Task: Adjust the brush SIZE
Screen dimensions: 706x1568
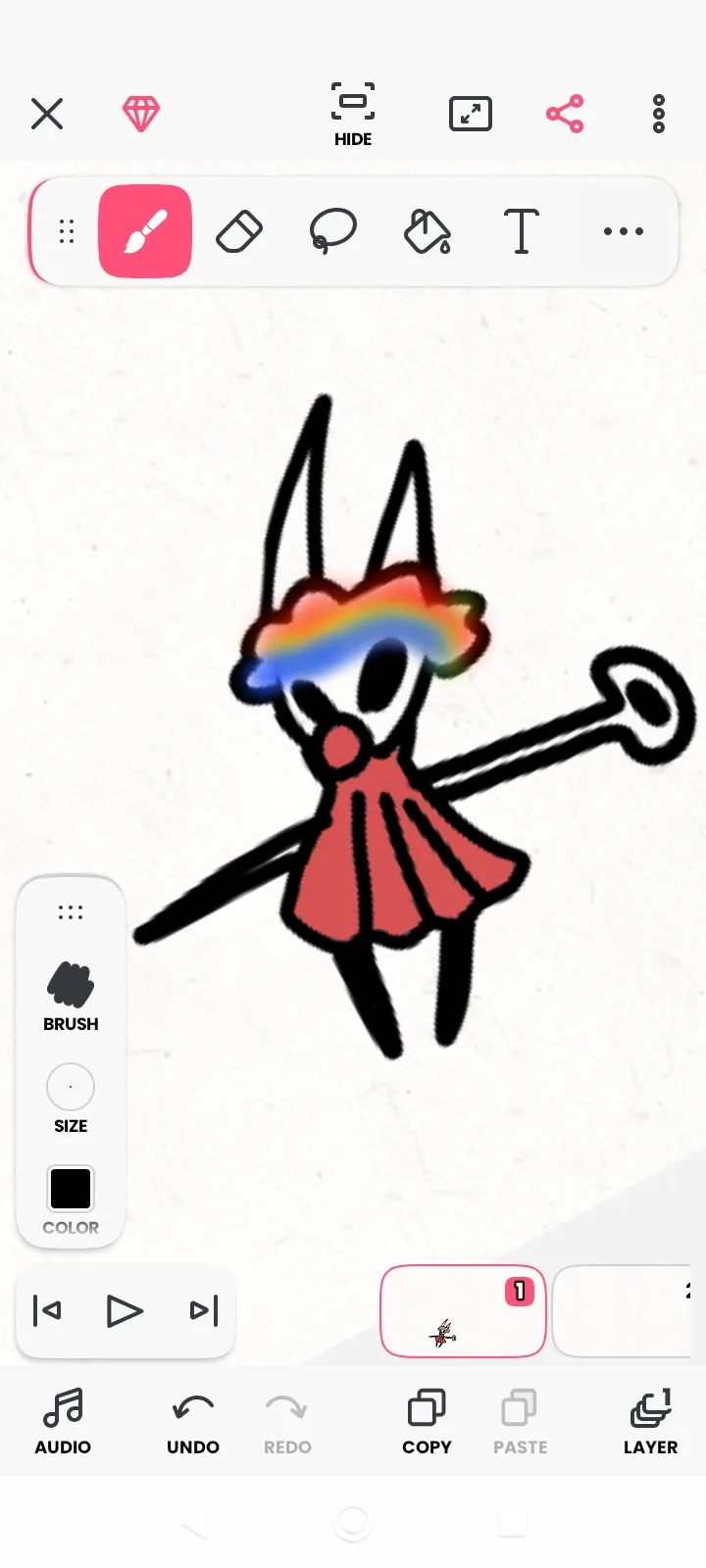Action: click(x=71, y=1099)
